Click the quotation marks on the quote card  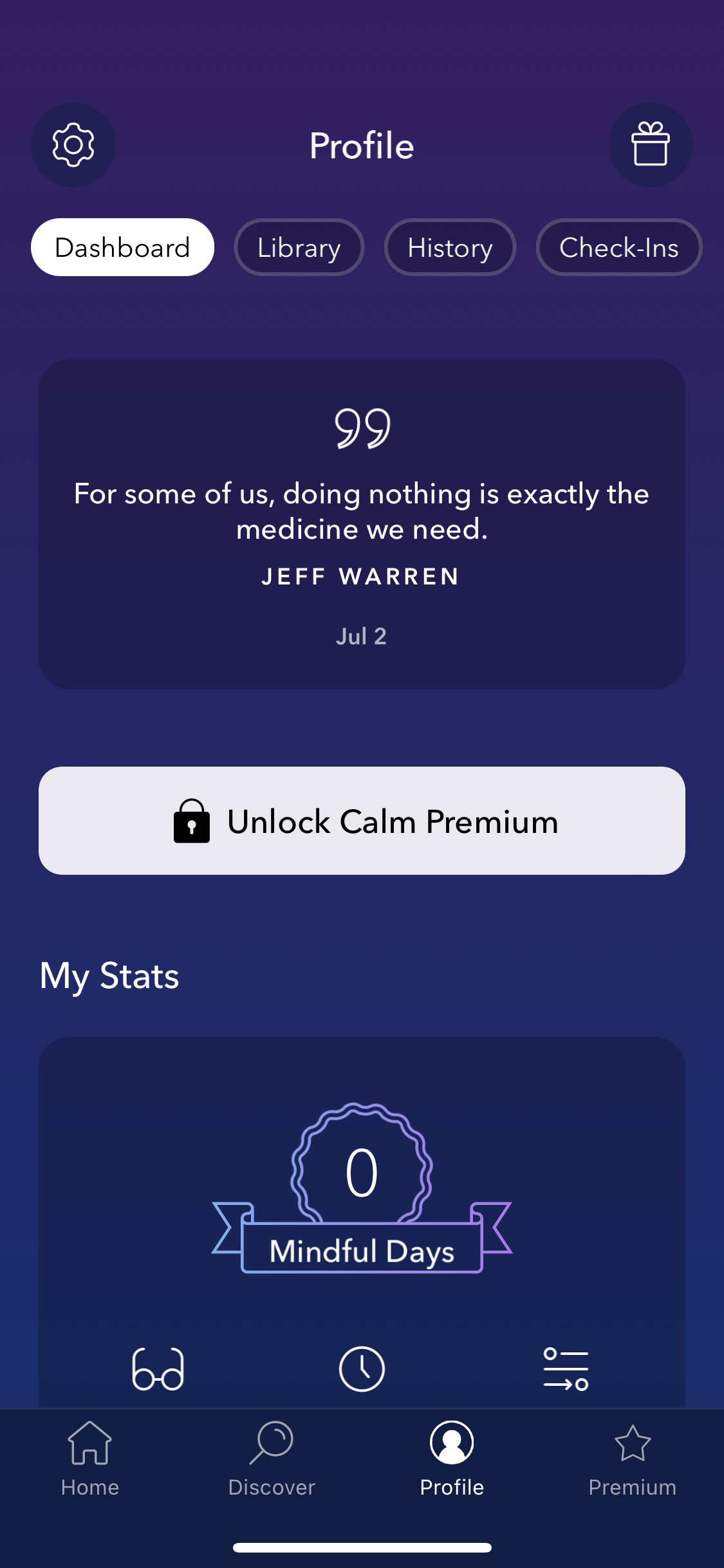click(x=362, y=430)
